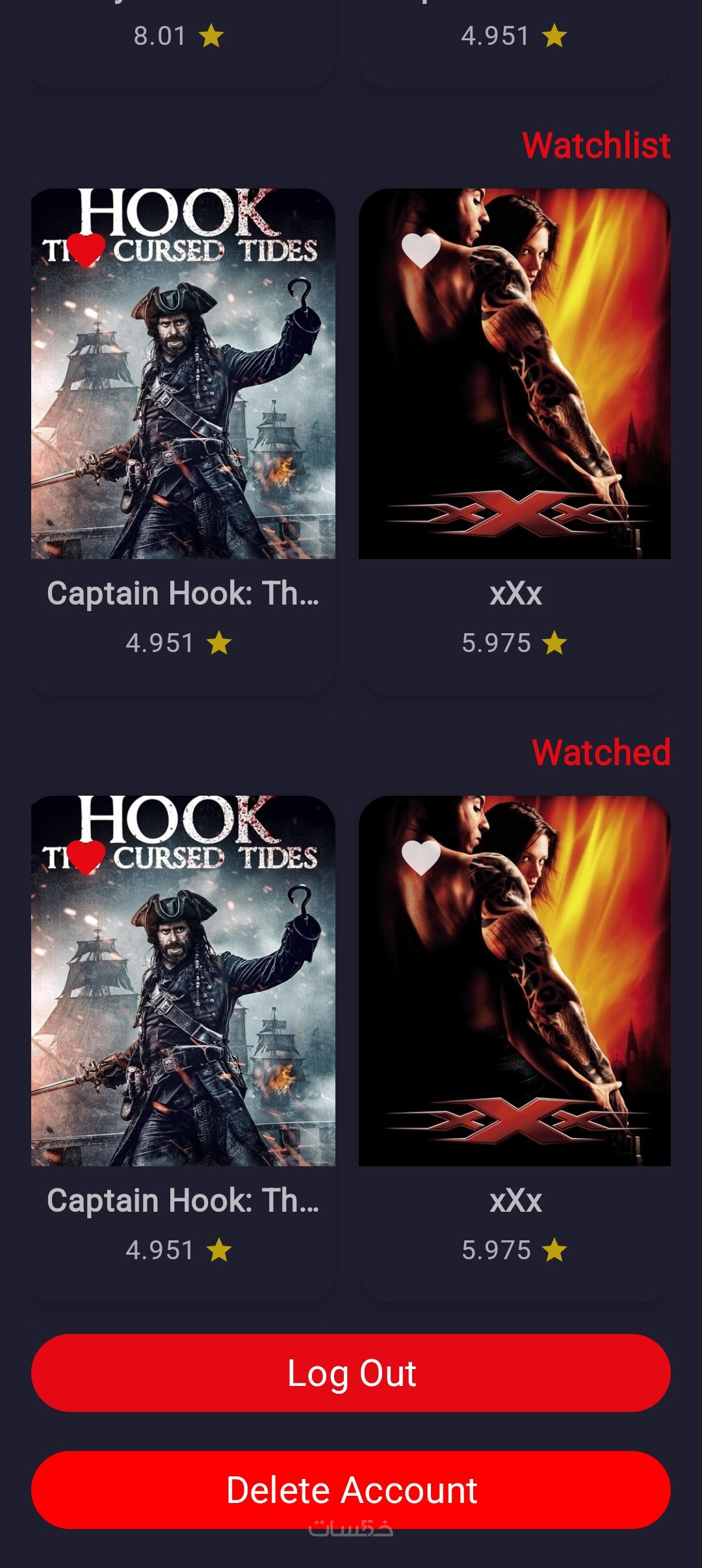702x1568 pixels.
Task: Favorite xXx in the Watched section
Action: [x=421, y=857]
